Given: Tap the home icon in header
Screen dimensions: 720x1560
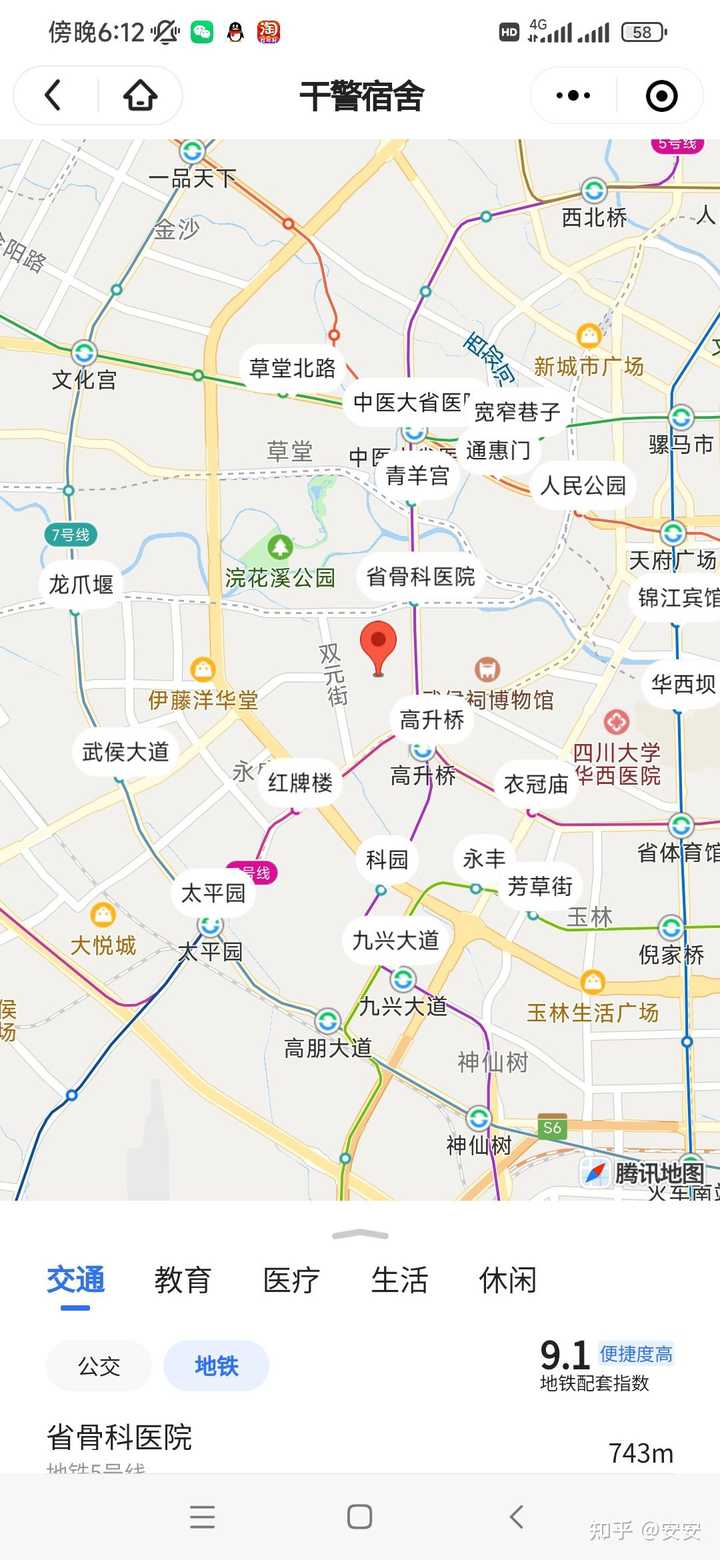Looking at the screenshot, I should (x=140, y=96).
